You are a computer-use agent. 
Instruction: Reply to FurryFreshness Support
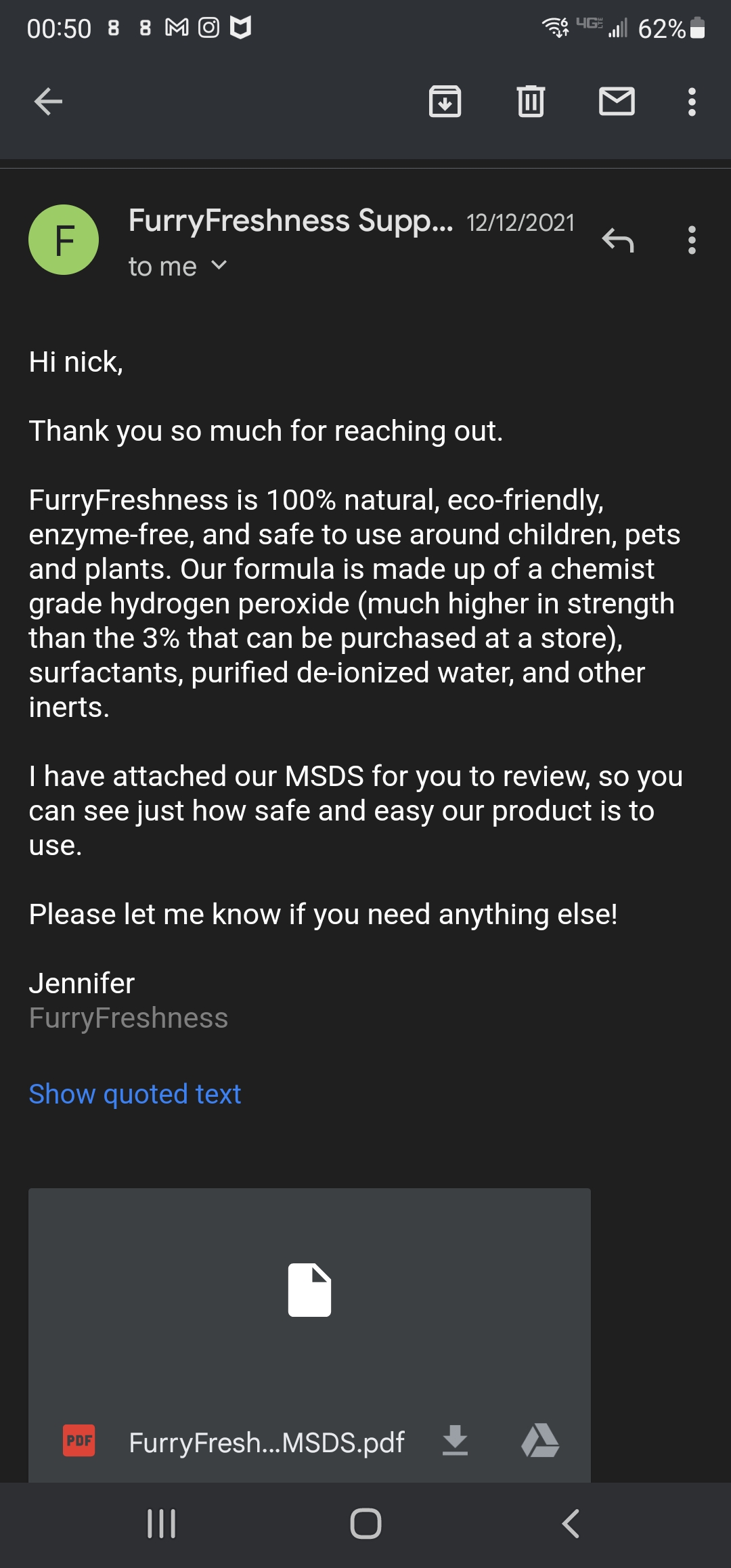pos(617,240)
